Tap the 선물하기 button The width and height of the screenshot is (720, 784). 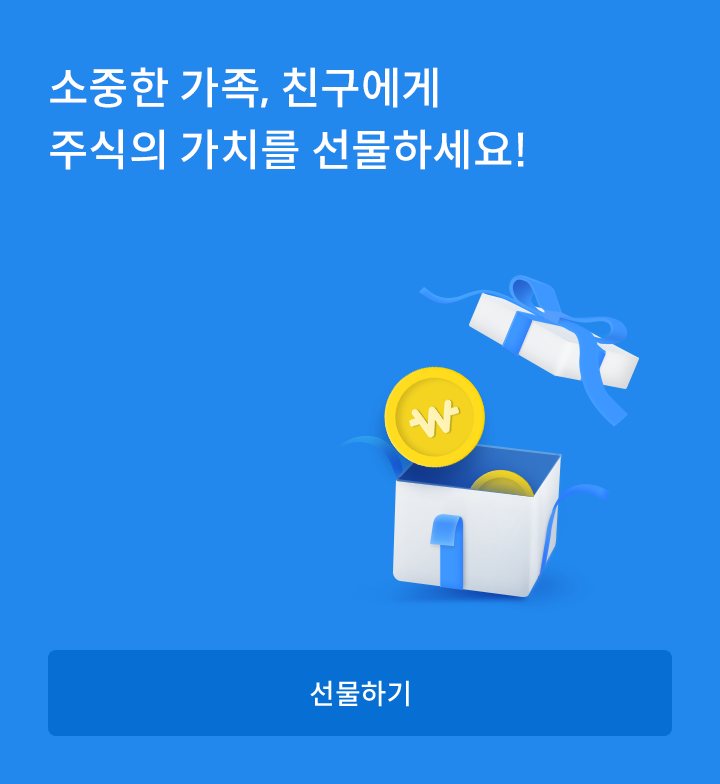pyautogui.click(x=360, y=693)
